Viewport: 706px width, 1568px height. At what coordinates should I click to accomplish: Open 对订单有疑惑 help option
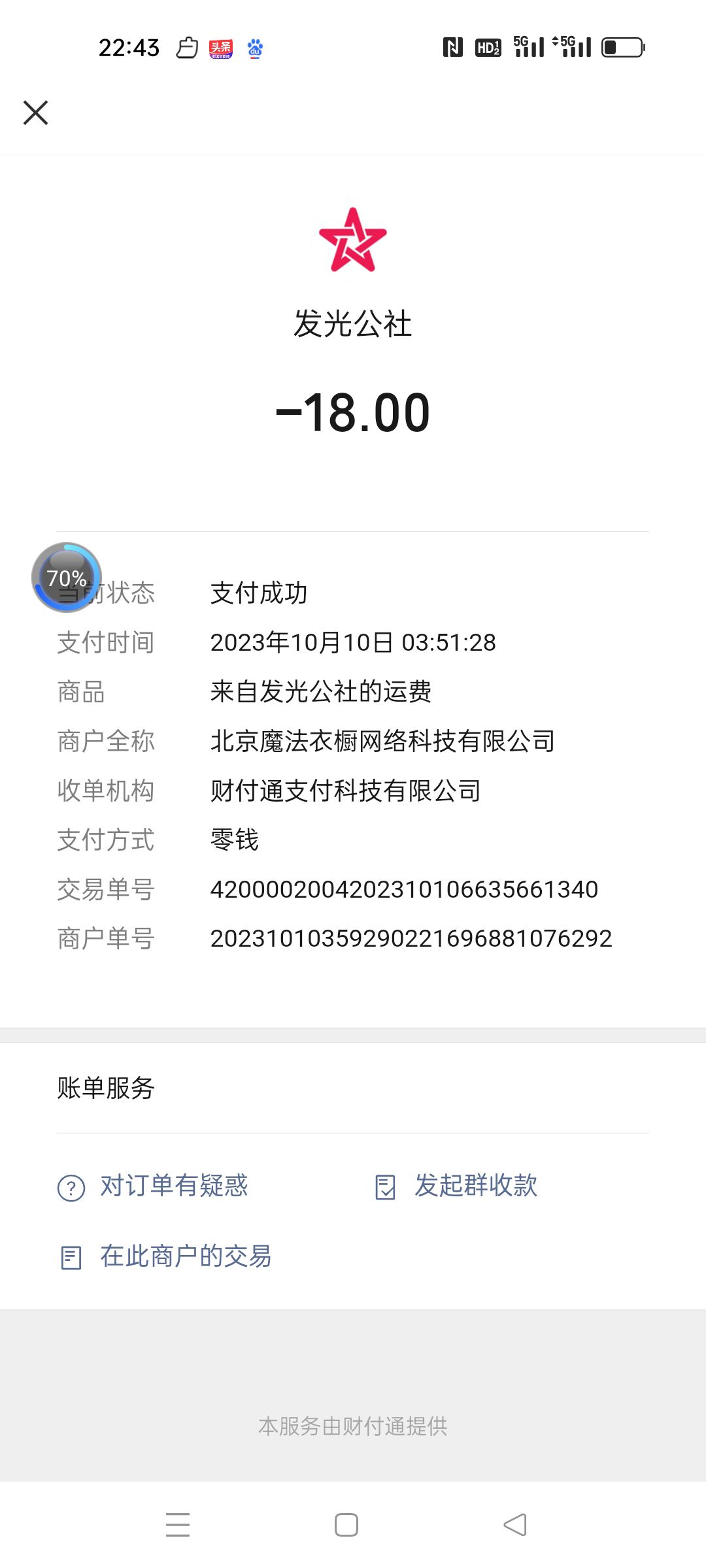[x=153, y=1186]
